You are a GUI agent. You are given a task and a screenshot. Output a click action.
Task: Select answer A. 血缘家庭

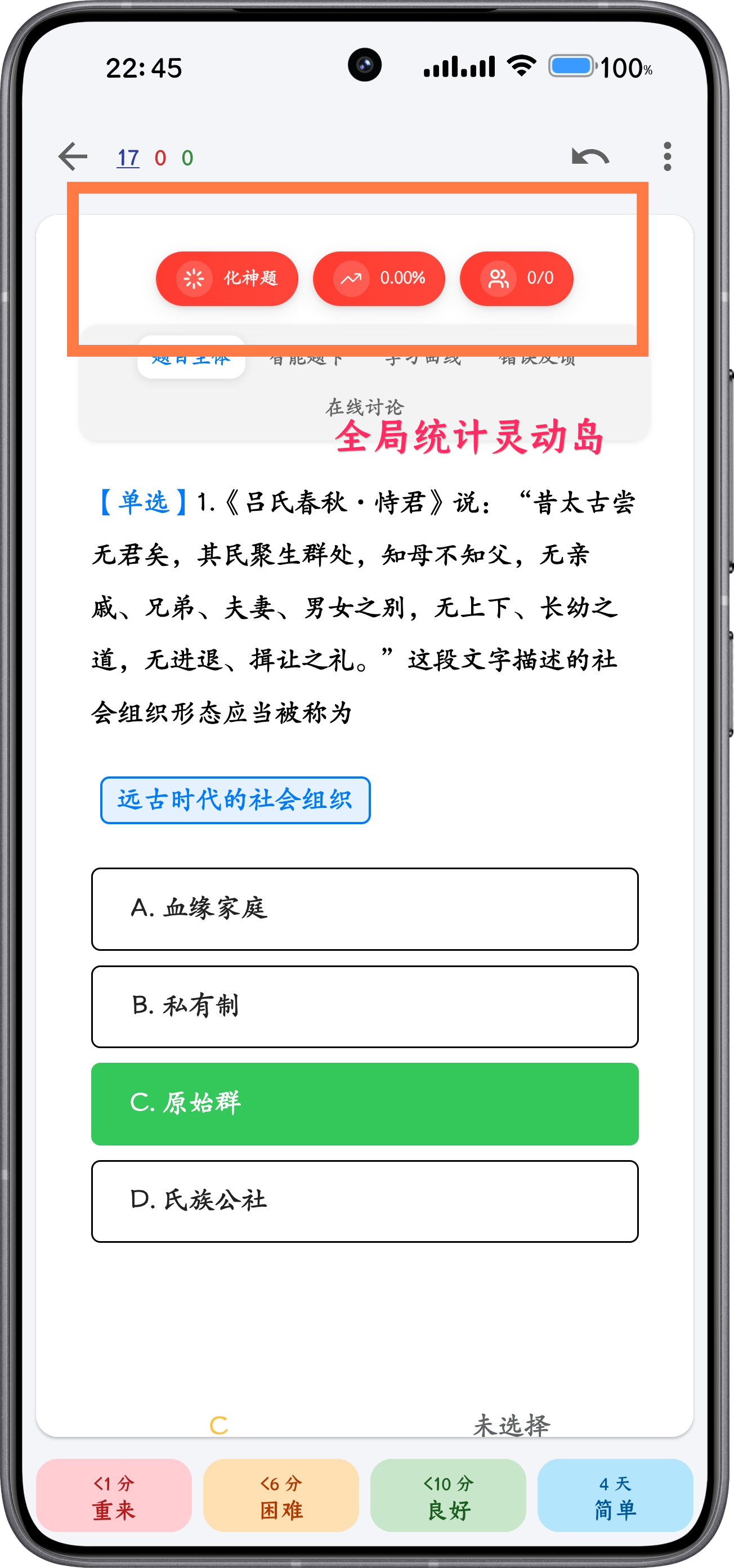pyautogui.click(x=364, y=909)
